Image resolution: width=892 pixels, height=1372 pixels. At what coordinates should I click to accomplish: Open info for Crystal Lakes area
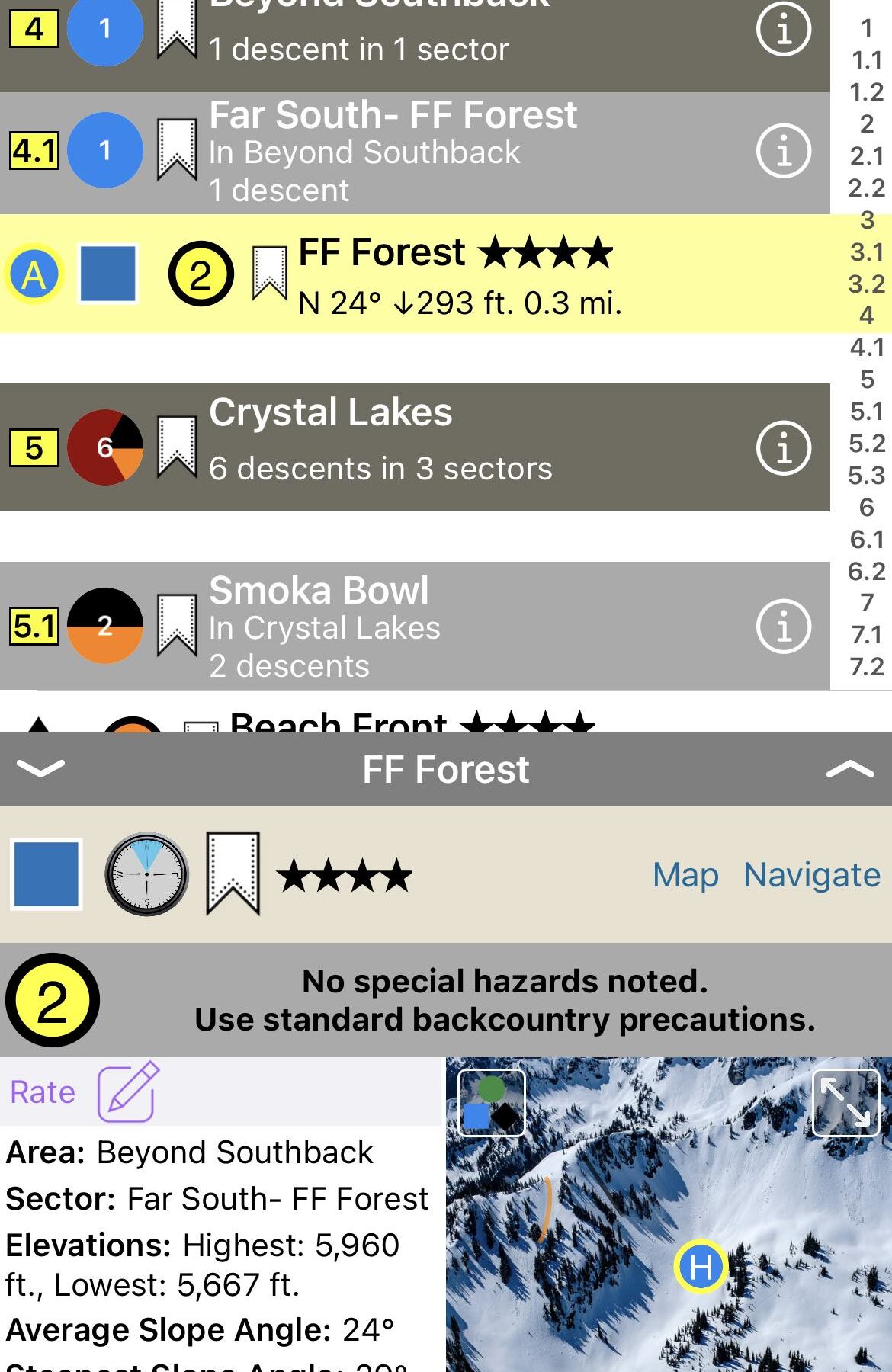click(x=783, y=448)
